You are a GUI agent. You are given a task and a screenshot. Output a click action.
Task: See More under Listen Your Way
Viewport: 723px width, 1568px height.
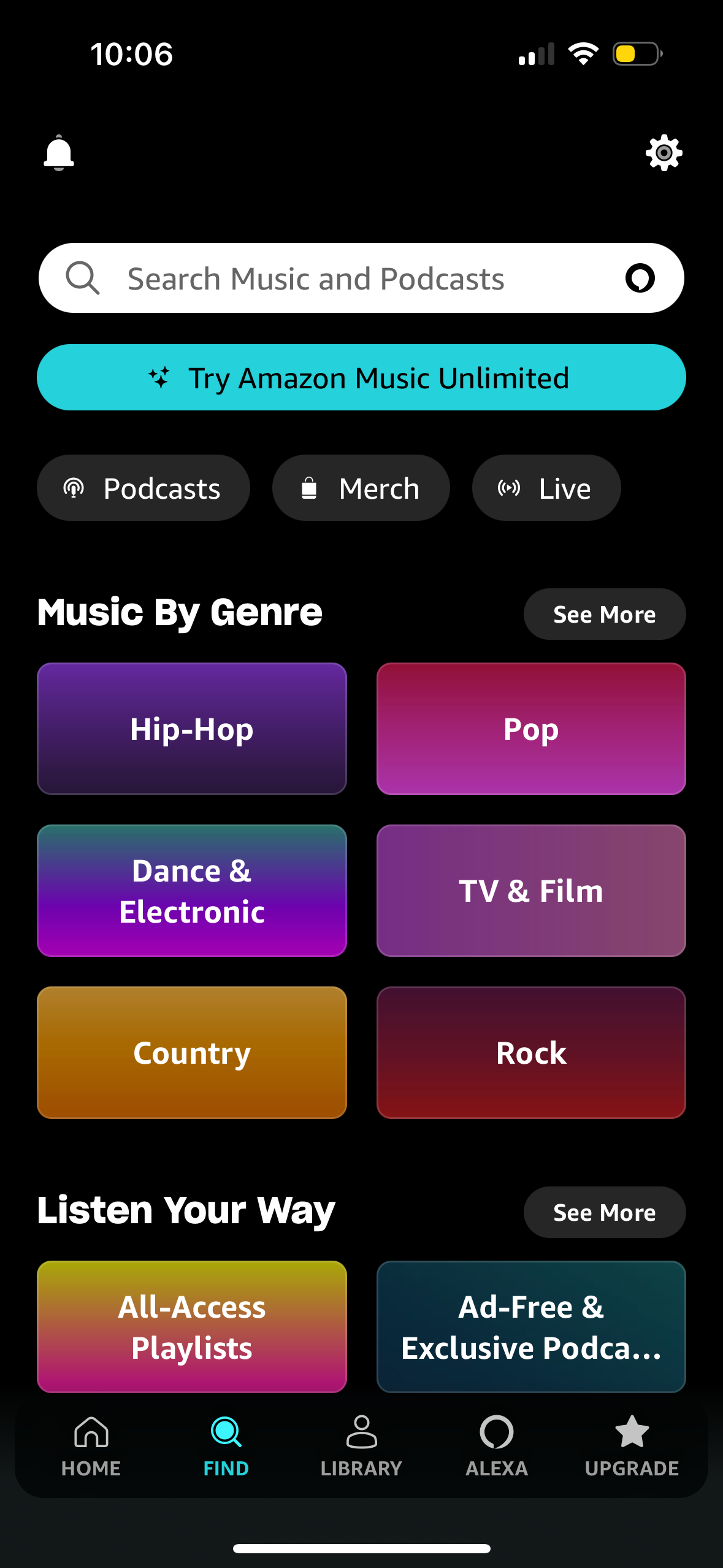pyautogui.click(x=604, y=1212)
